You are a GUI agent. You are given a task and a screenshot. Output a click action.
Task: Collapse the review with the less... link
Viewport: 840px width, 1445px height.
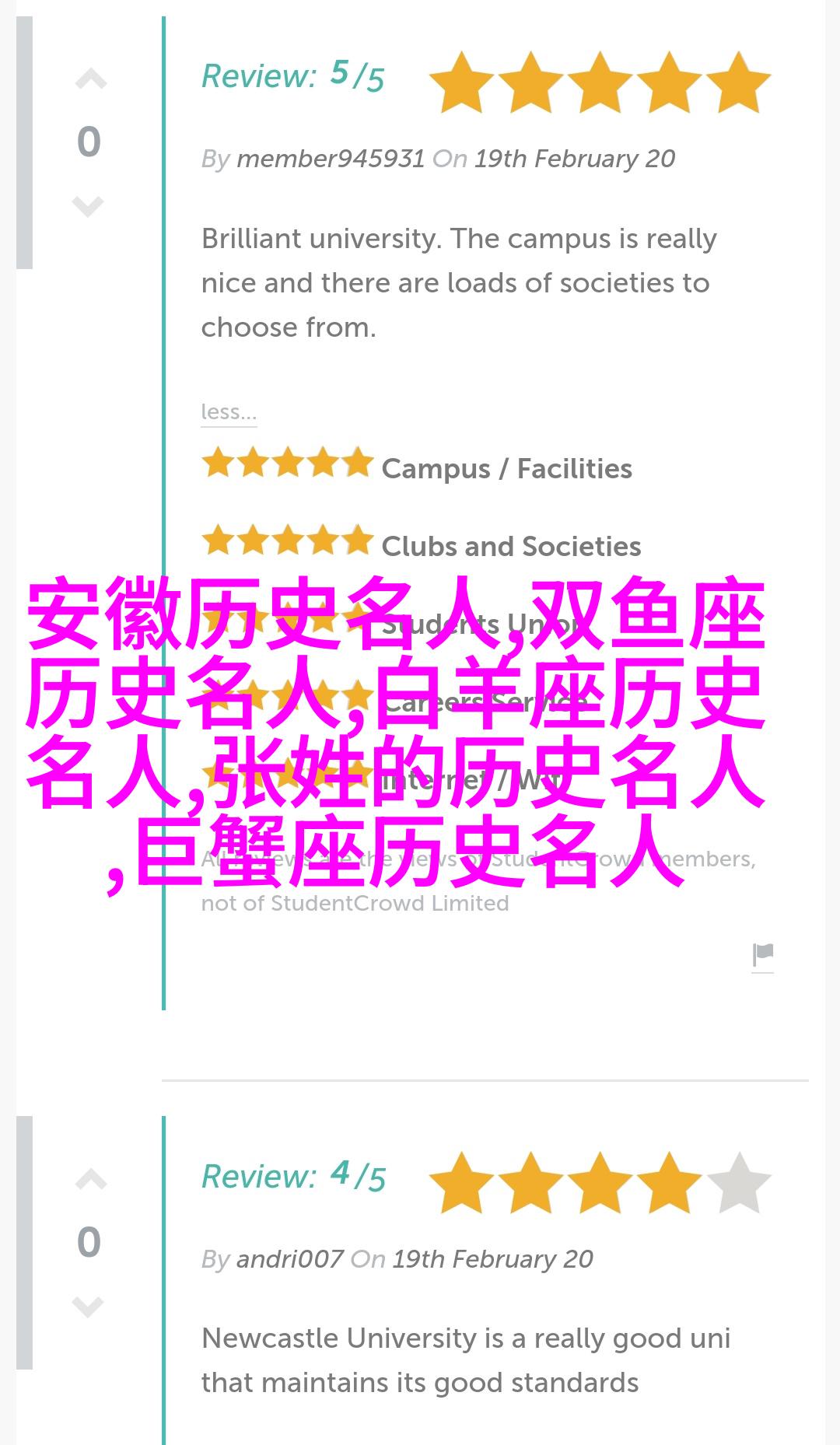click(x=228, y=411)
